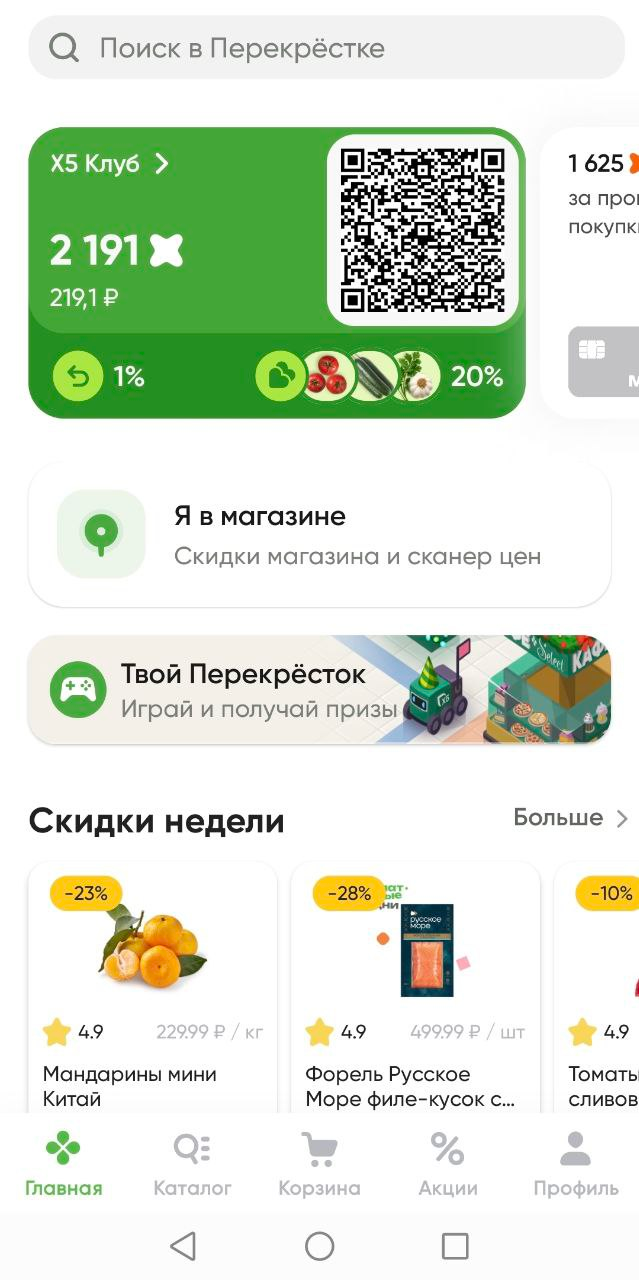Open the Акции tab

(447, 1165)
